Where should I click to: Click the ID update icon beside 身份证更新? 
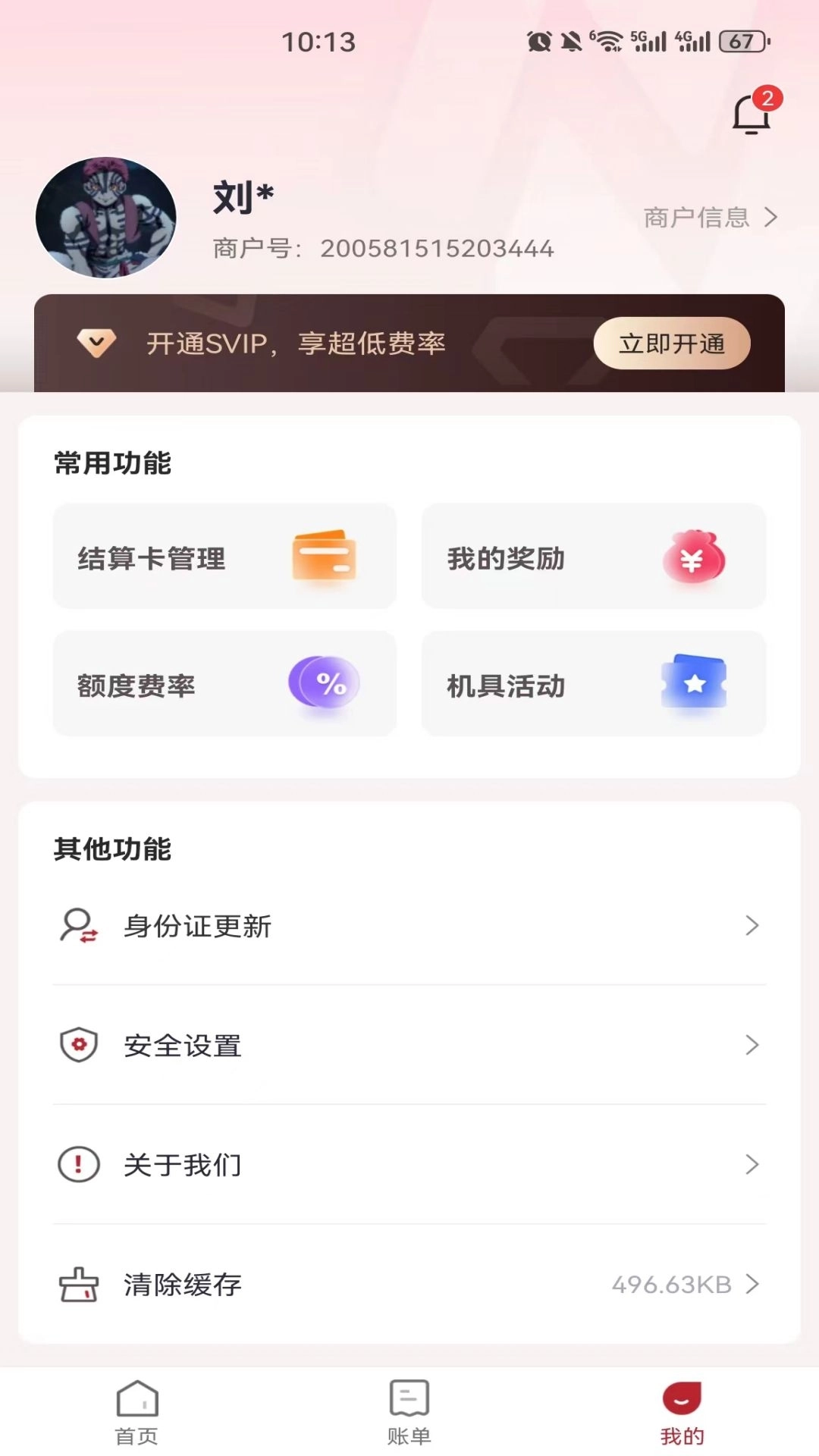(78, 925)
